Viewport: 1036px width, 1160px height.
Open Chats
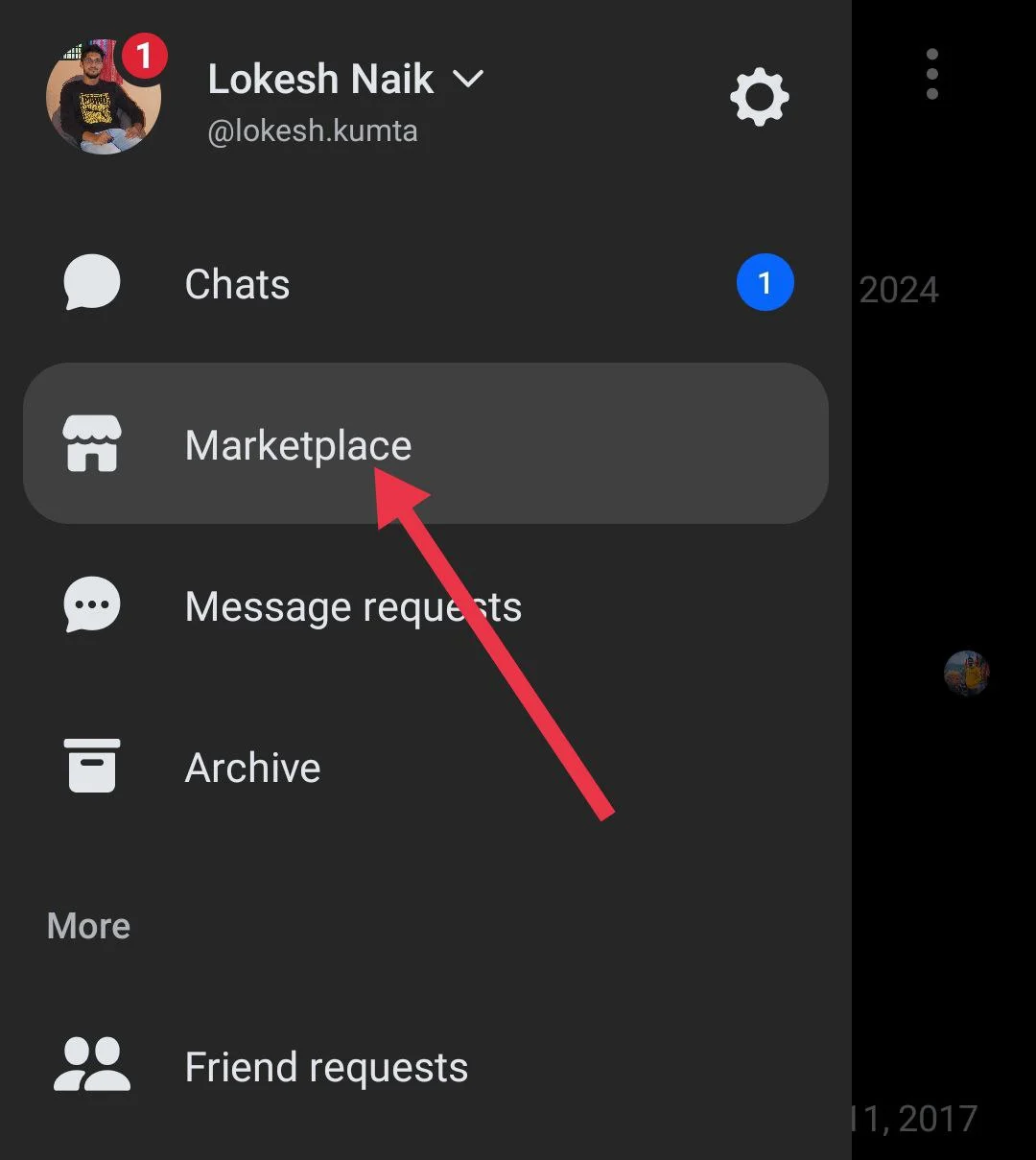pos(237,283)
